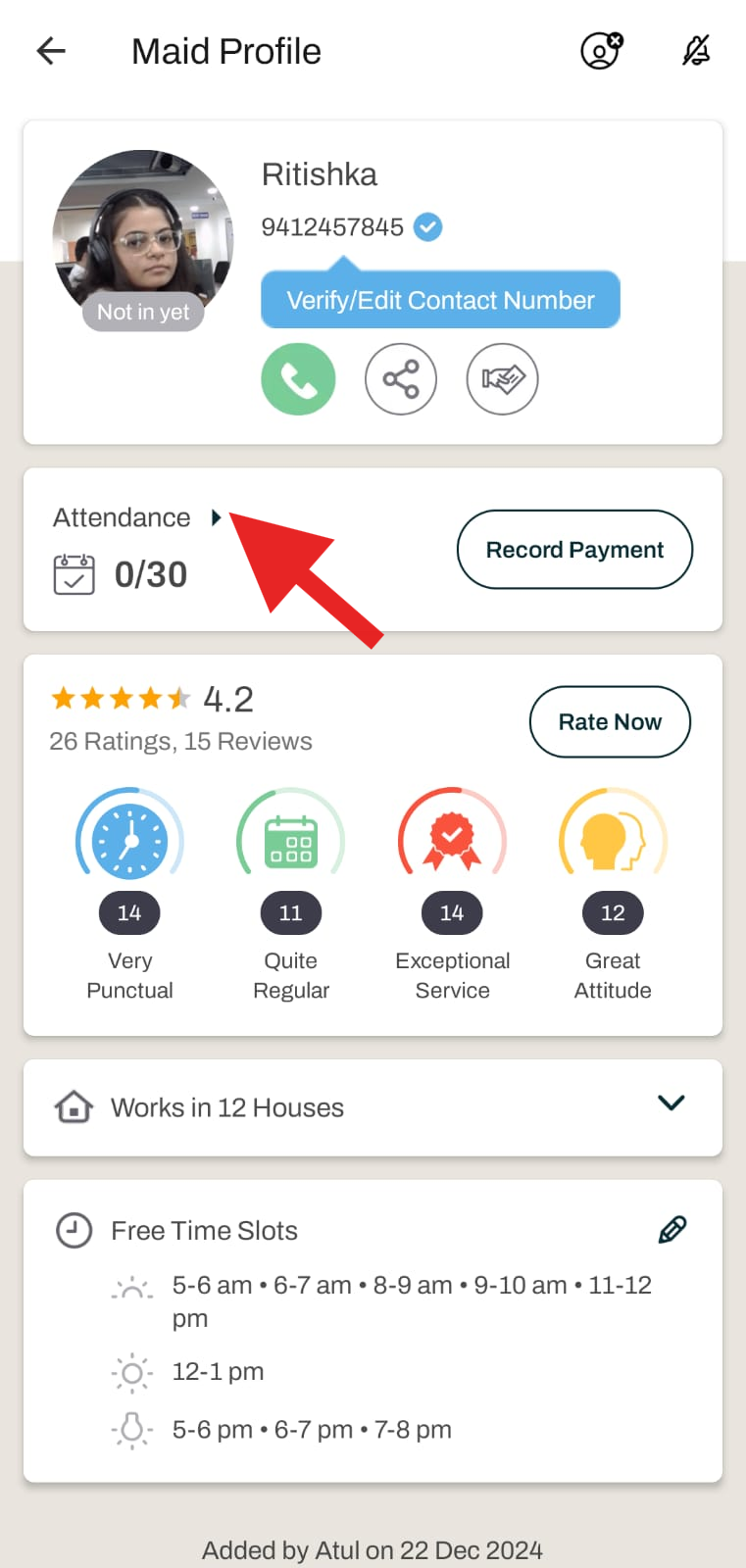
Task: Edit Free Time Slots with the pencil
Action: point(672,1230)
